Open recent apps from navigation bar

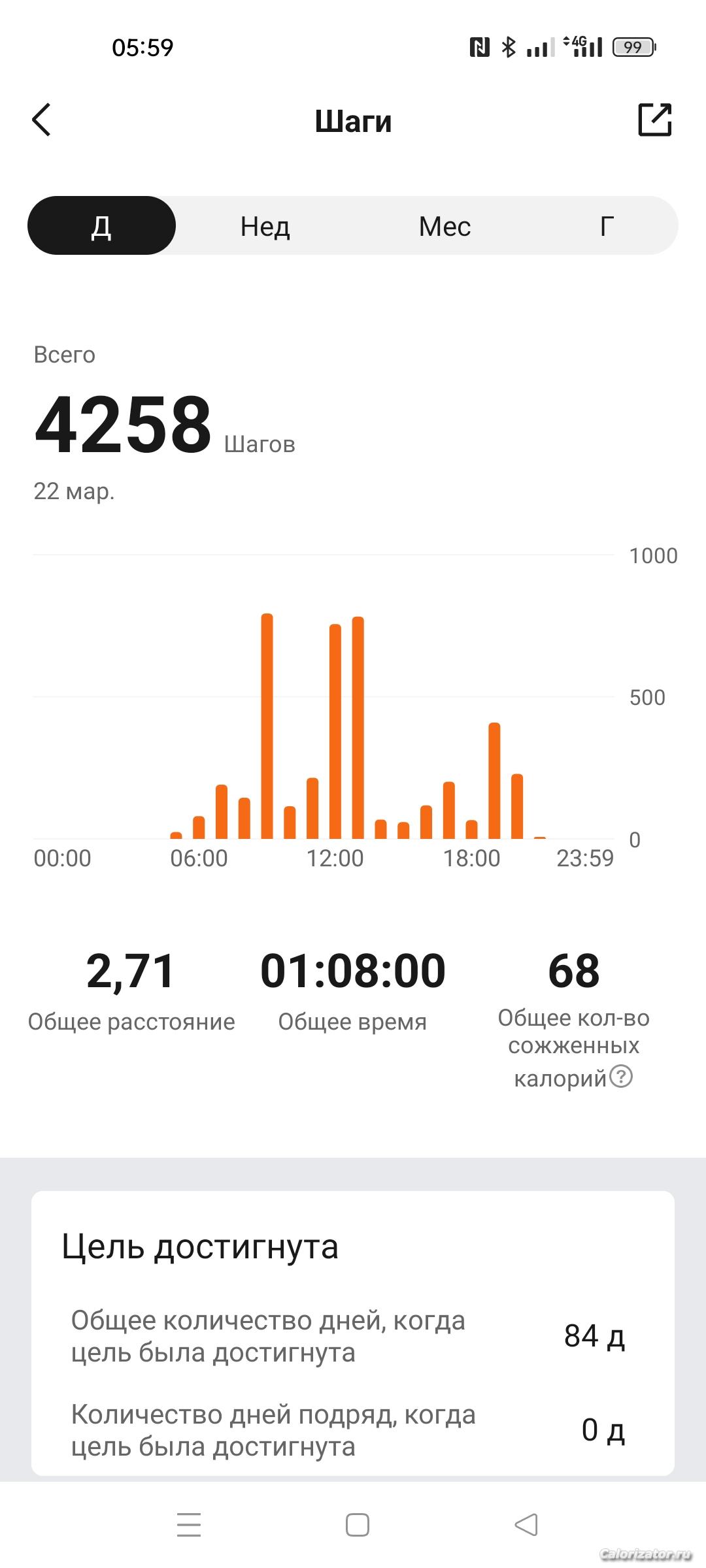point(189,1525)
